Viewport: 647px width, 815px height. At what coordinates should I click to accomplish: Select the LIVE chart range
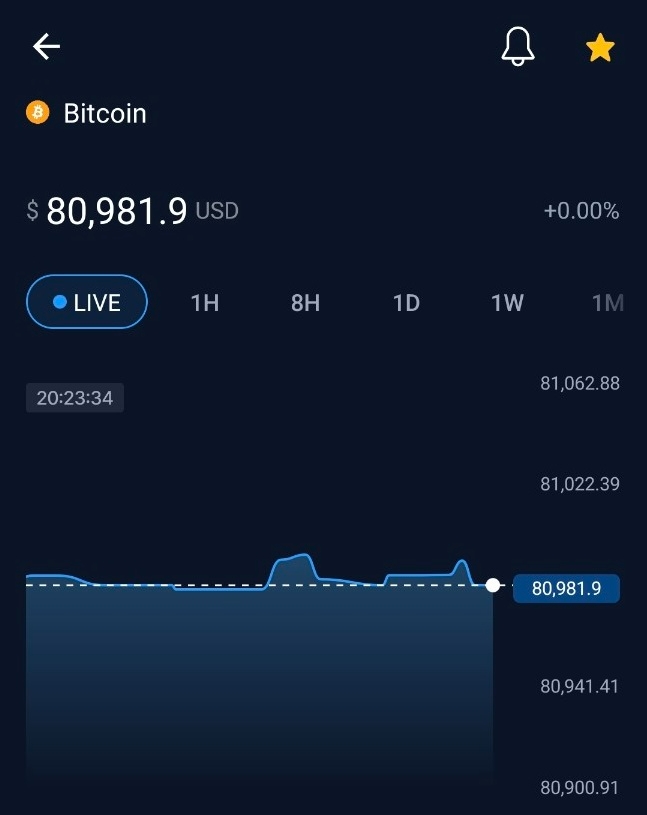(x=87, y=302)
